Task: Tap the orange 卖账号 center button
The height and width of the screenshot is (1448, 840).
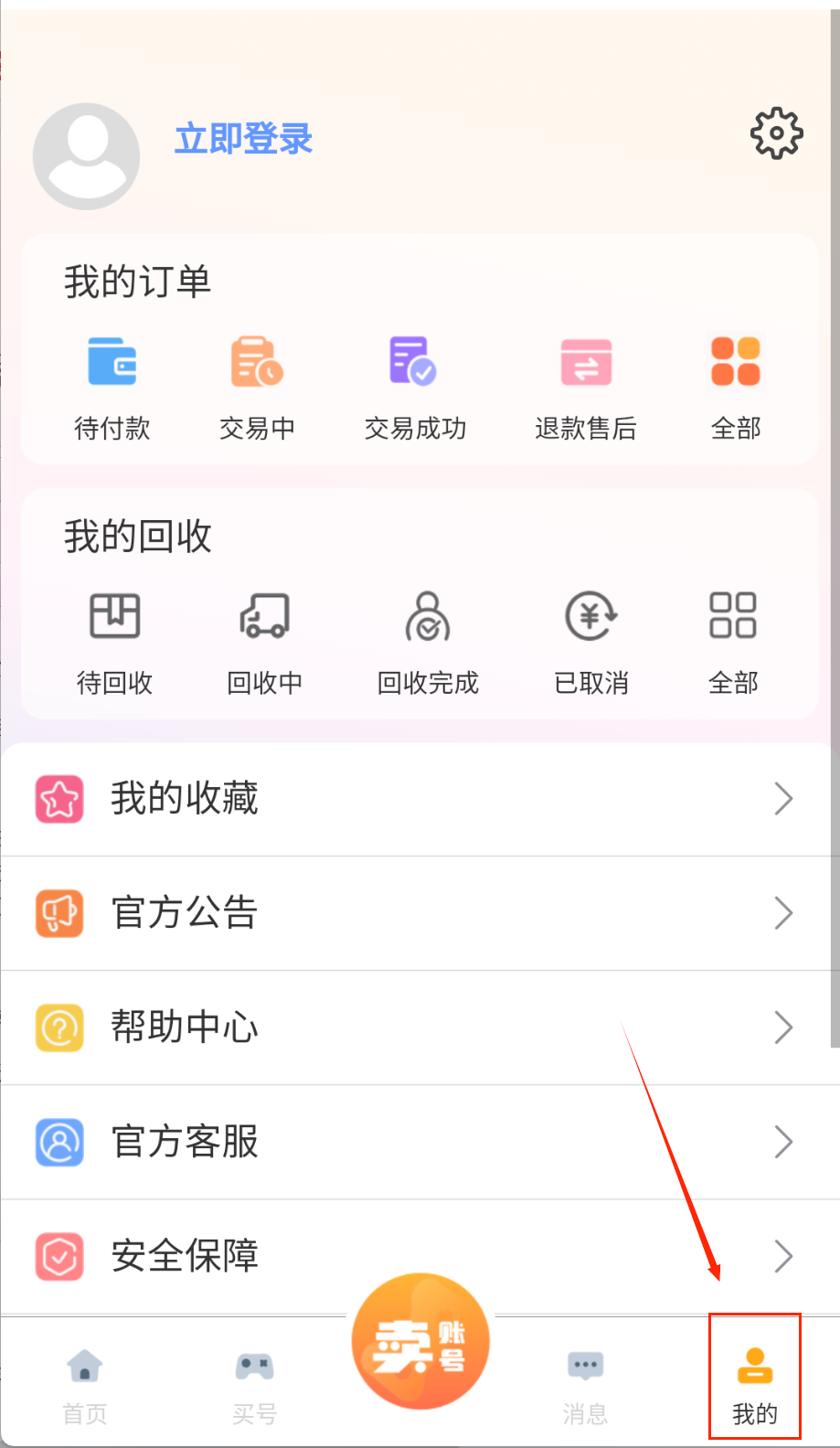Action: pos(420,1342)
